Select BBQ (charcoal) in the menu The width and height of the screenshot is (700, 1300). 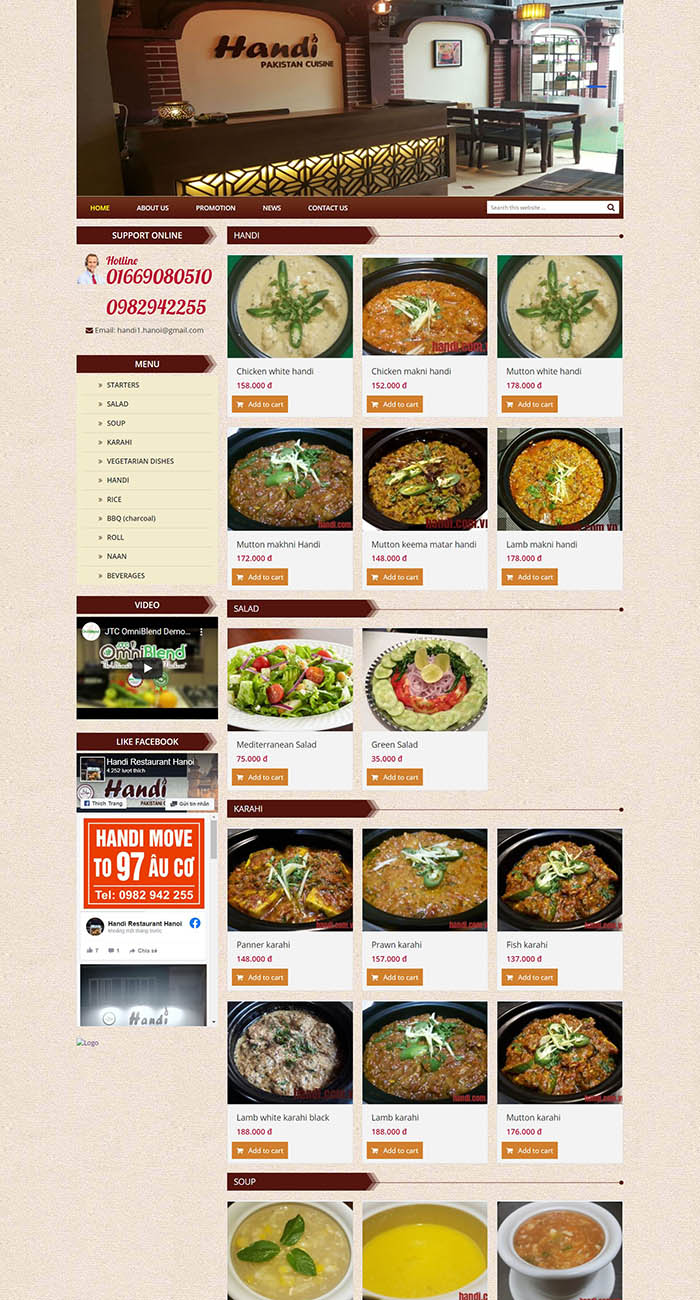(x=131, y=518)
